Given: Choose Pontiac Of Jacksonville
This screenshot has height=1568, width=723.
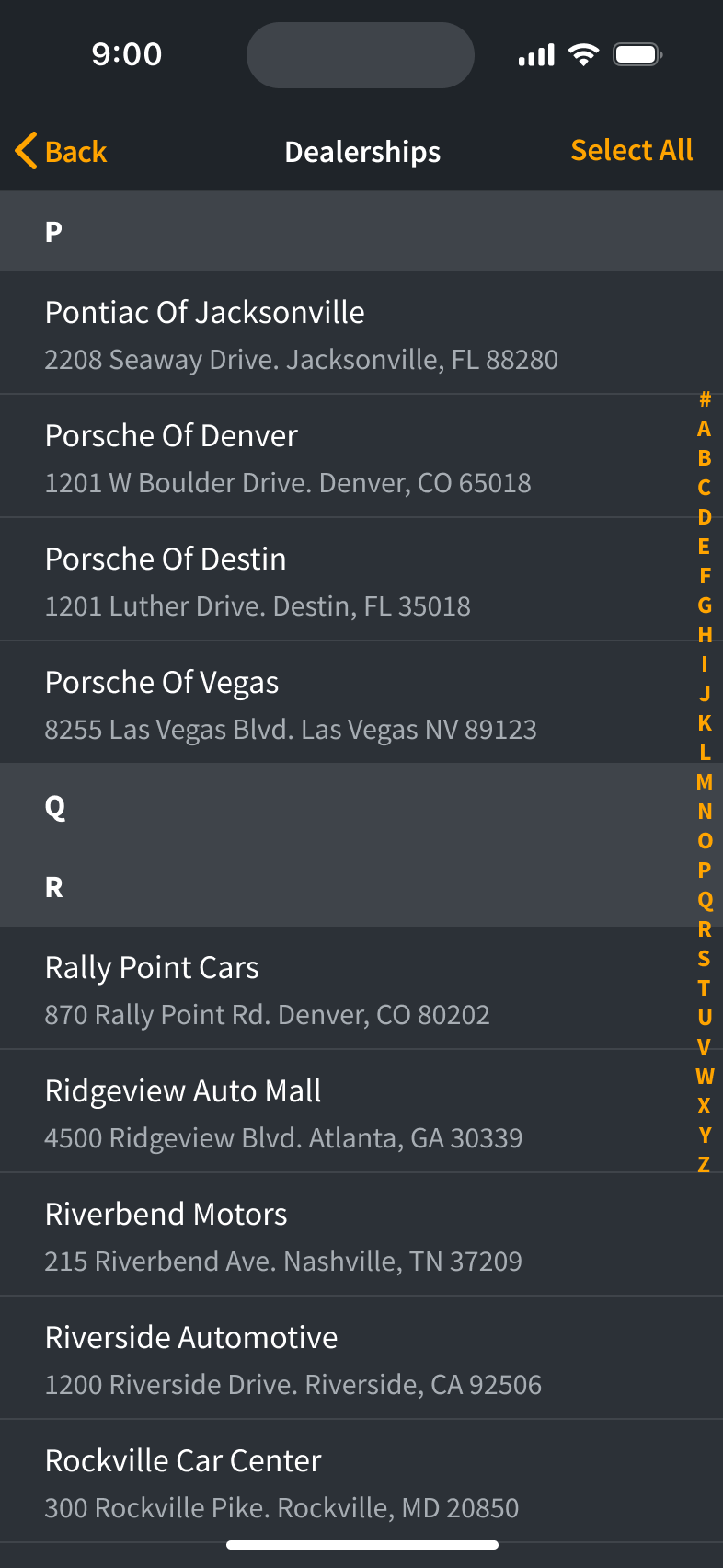Looking at the screenshot, I should 340,333.
